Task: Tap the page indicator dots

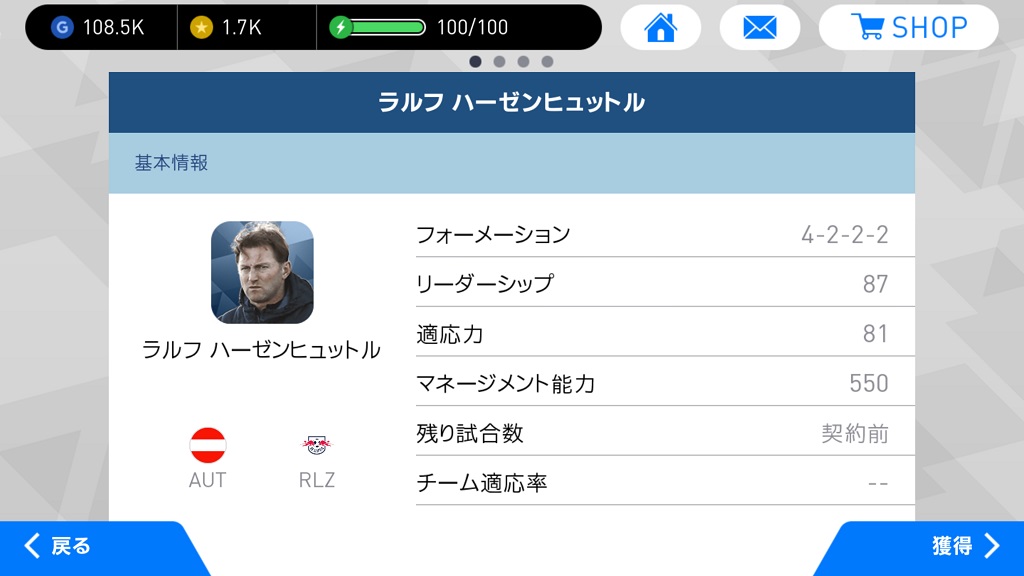Action: tap(511, 62)
